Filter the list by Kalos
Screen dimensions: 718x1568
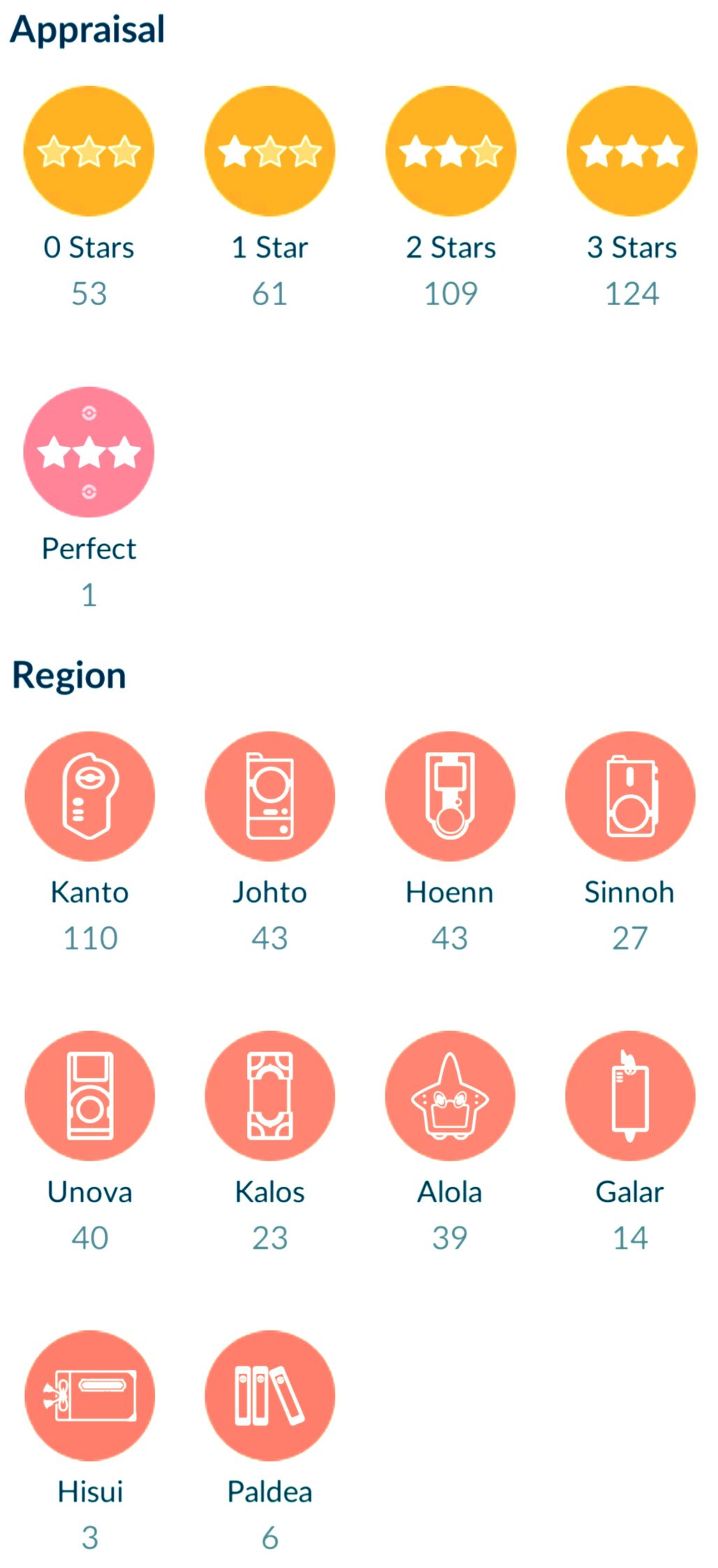[x=270, y=1095]
